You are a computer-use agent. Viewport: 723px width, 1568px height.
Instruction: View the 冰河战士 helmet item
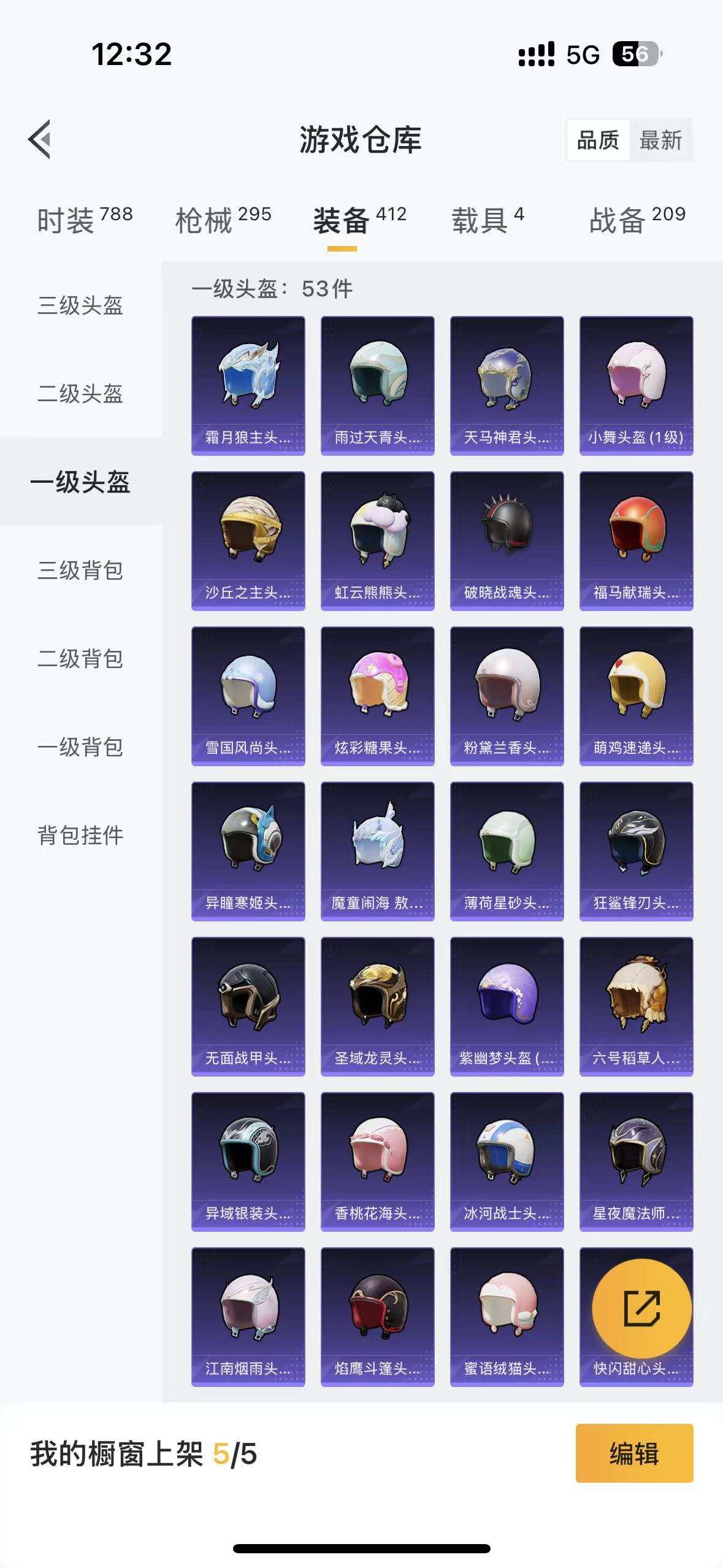click(x=507, y=1161)
